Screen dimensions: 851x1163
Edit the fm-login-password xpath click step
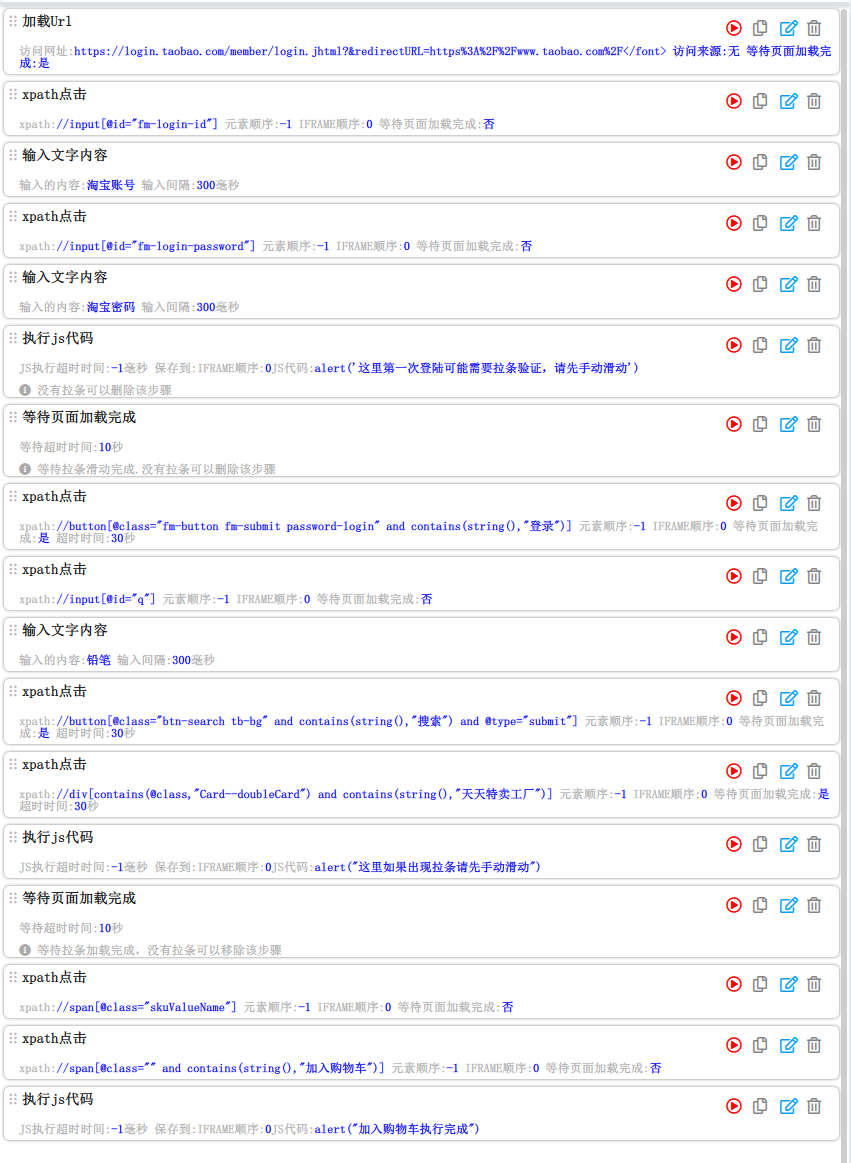pos(788,223)
